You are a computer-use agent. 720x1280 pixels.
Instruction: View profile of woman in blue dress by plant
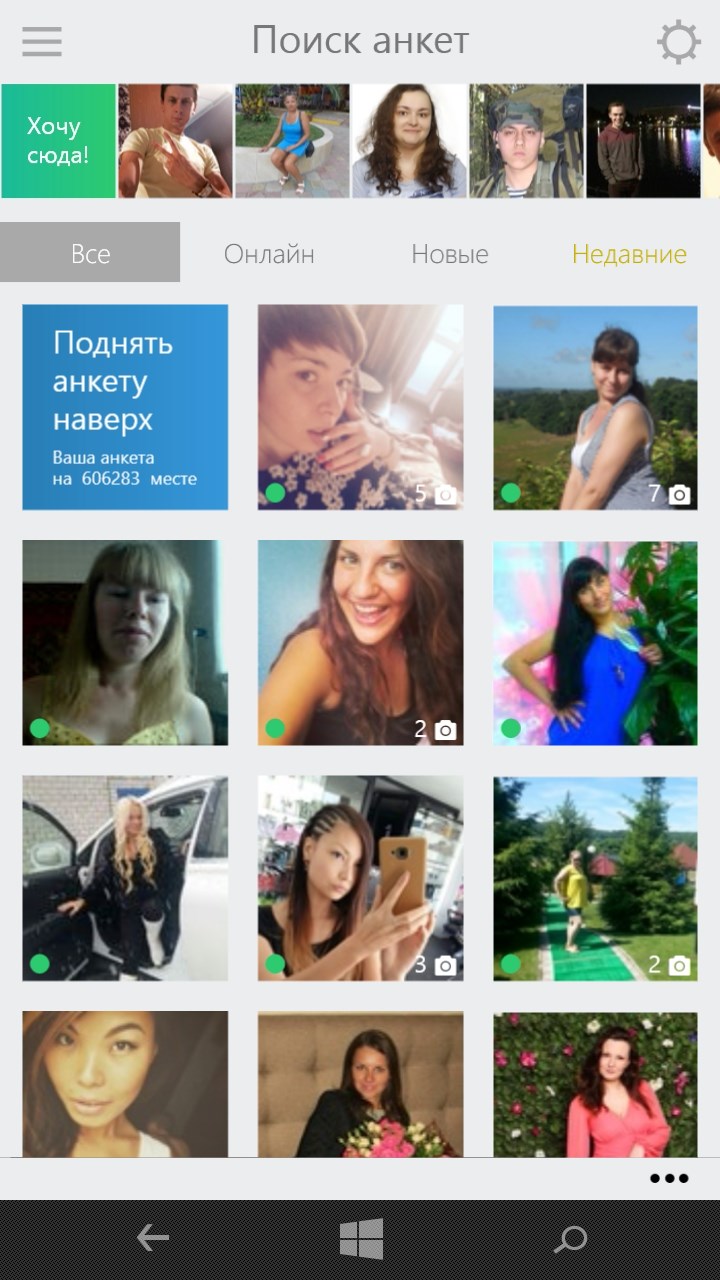click(595, 643)
